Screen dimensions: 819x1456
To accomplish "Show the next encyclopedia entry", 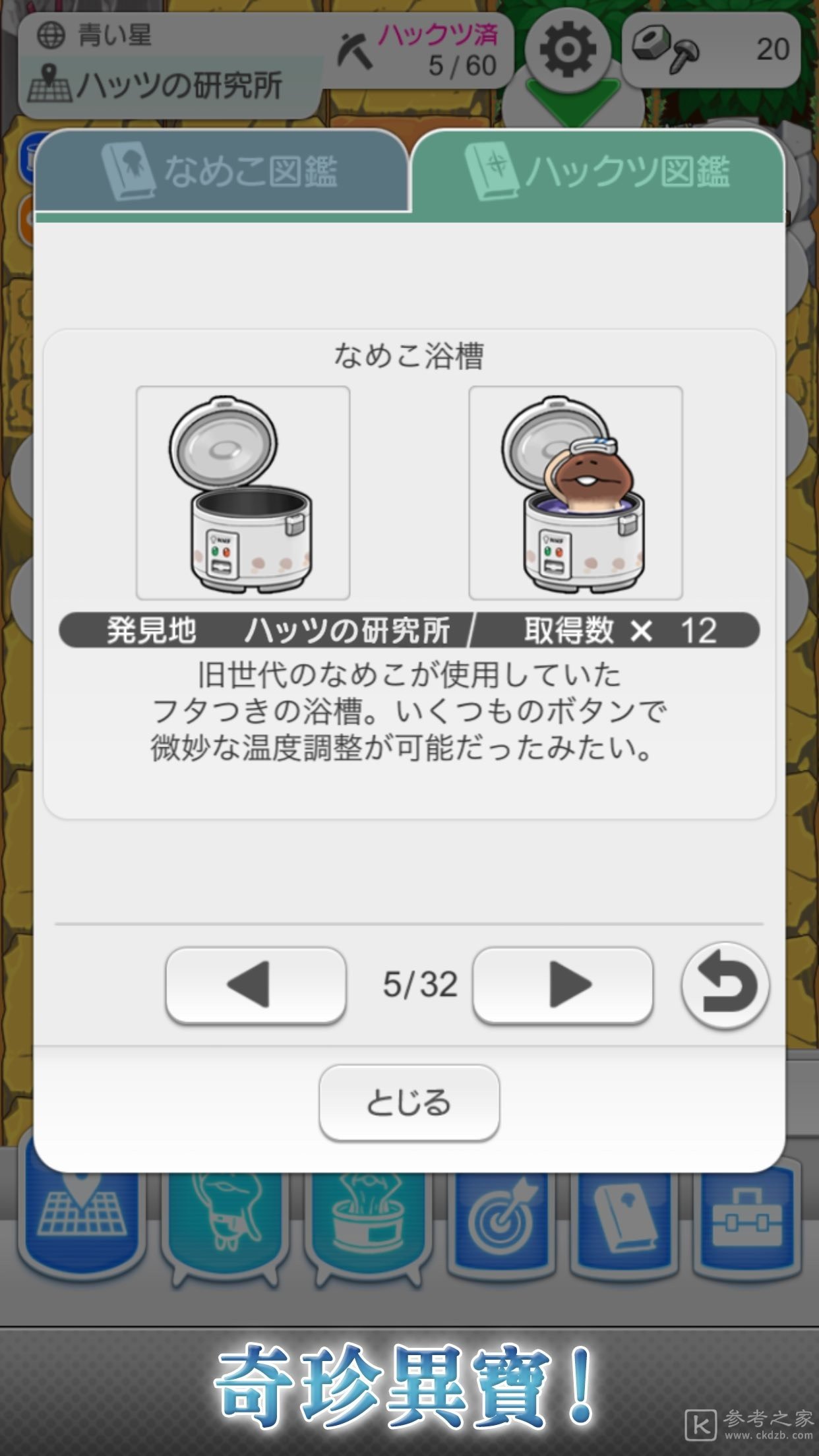I will click(562, 985).
